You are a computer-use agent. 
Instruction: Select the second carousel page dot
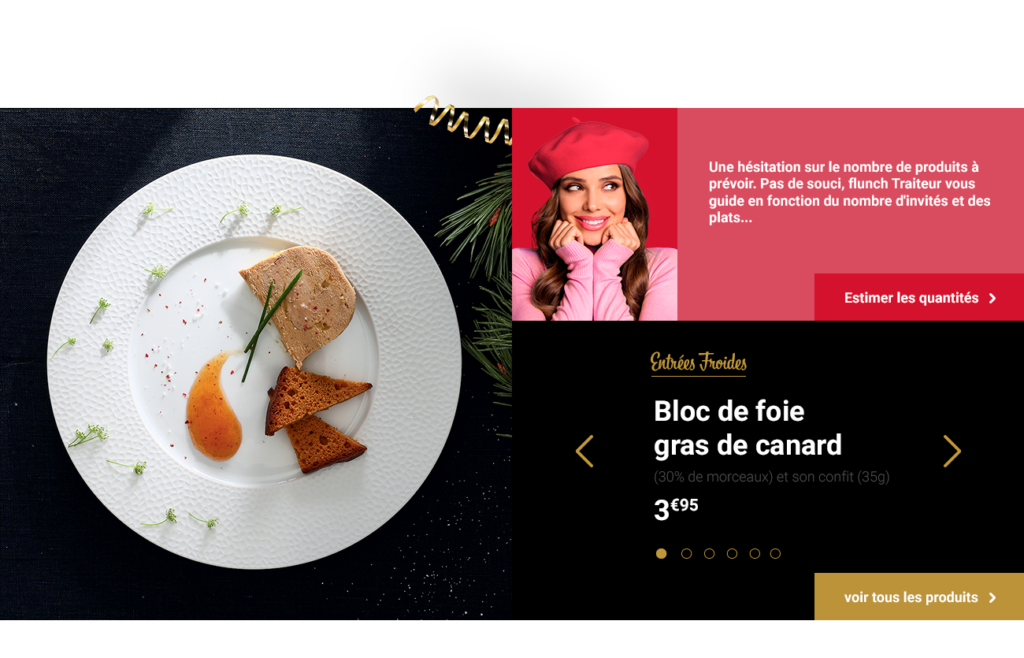[x=686, y=553]
